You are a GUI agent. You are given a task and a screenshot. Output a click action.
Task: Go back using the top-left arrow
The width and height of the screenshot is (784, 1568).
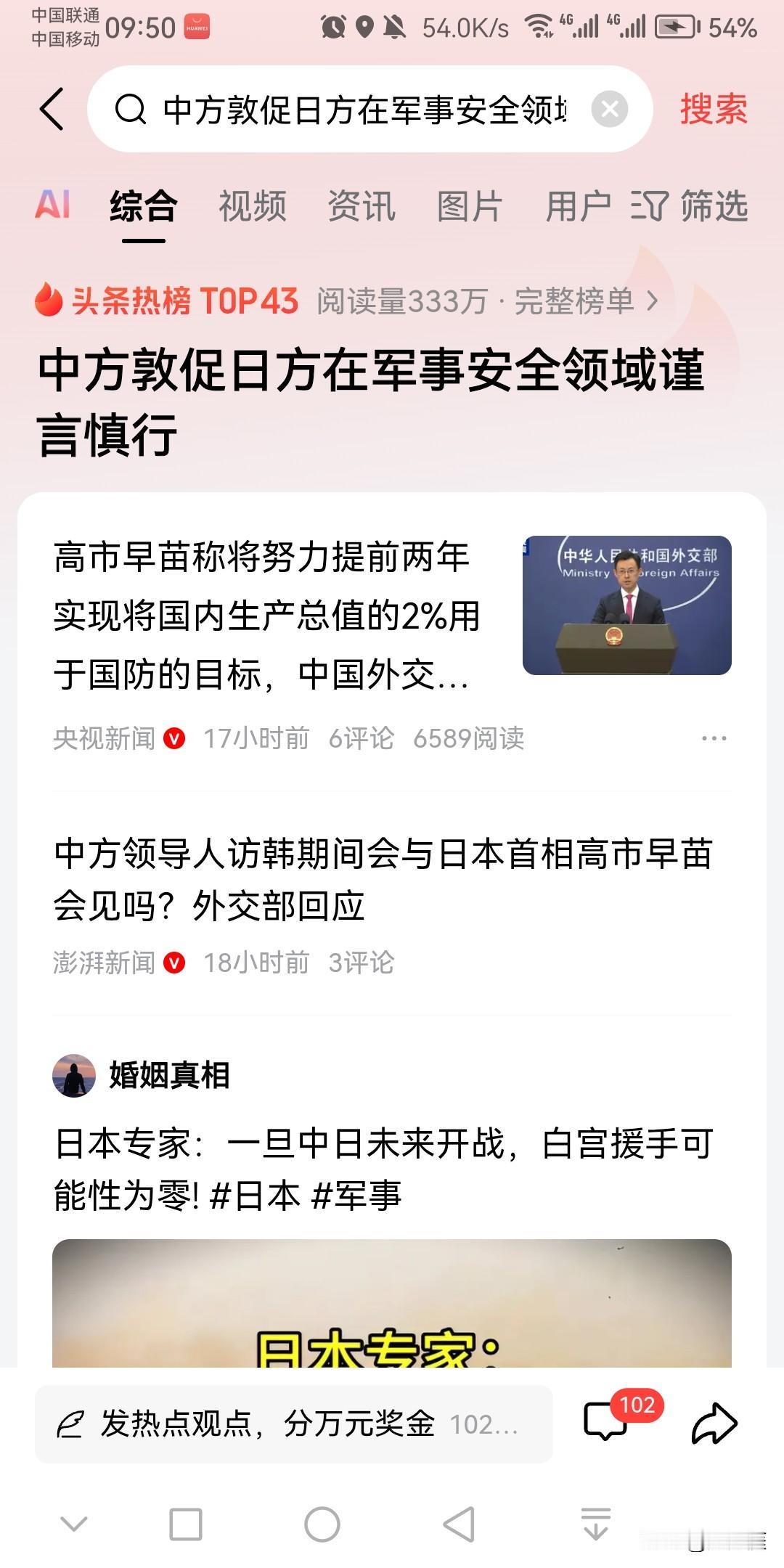(52, 110)
